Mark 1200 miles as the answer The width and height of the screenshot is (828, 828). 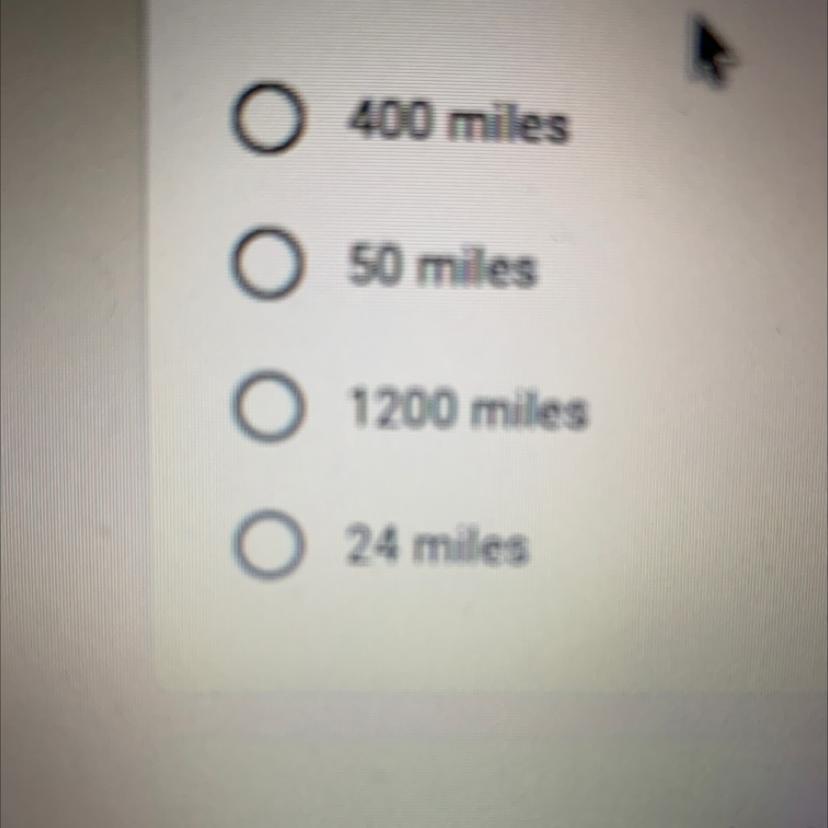click(266, 409)
